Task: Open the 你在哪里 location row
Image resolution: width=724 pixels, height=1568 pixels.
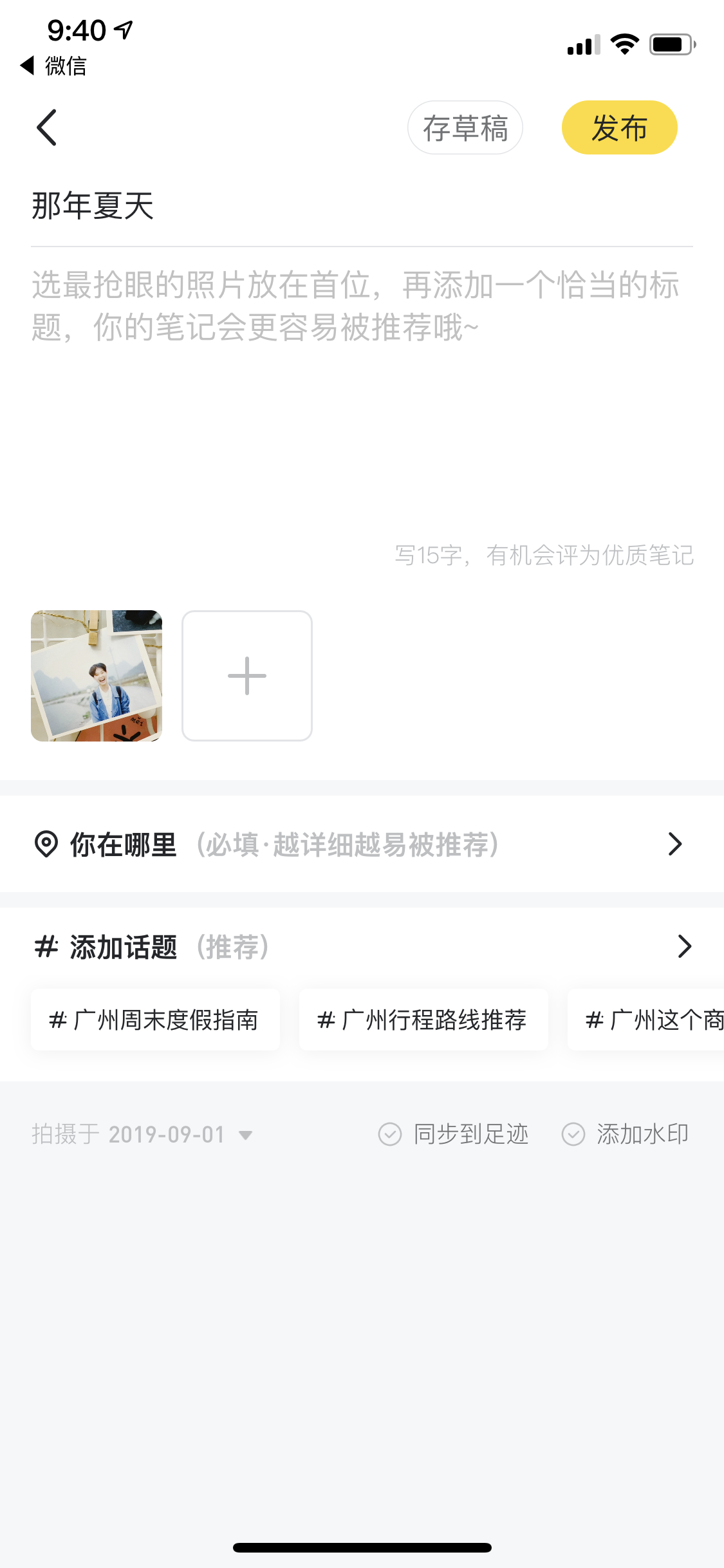Action: pos(362,844)
